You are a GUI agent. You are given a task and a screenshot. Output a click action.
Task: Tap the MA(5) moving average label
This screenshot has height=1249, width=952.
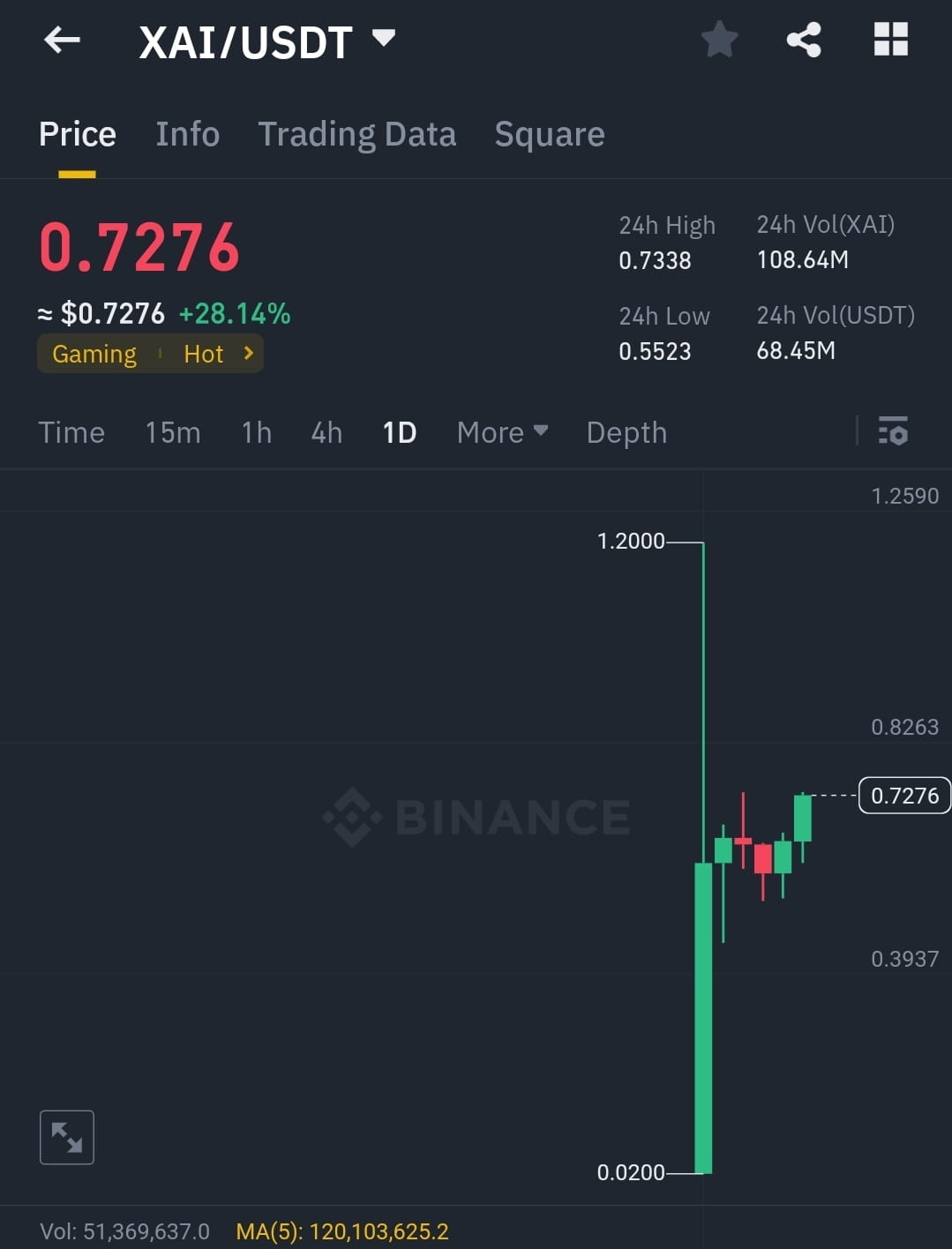tap(341, 1230)
